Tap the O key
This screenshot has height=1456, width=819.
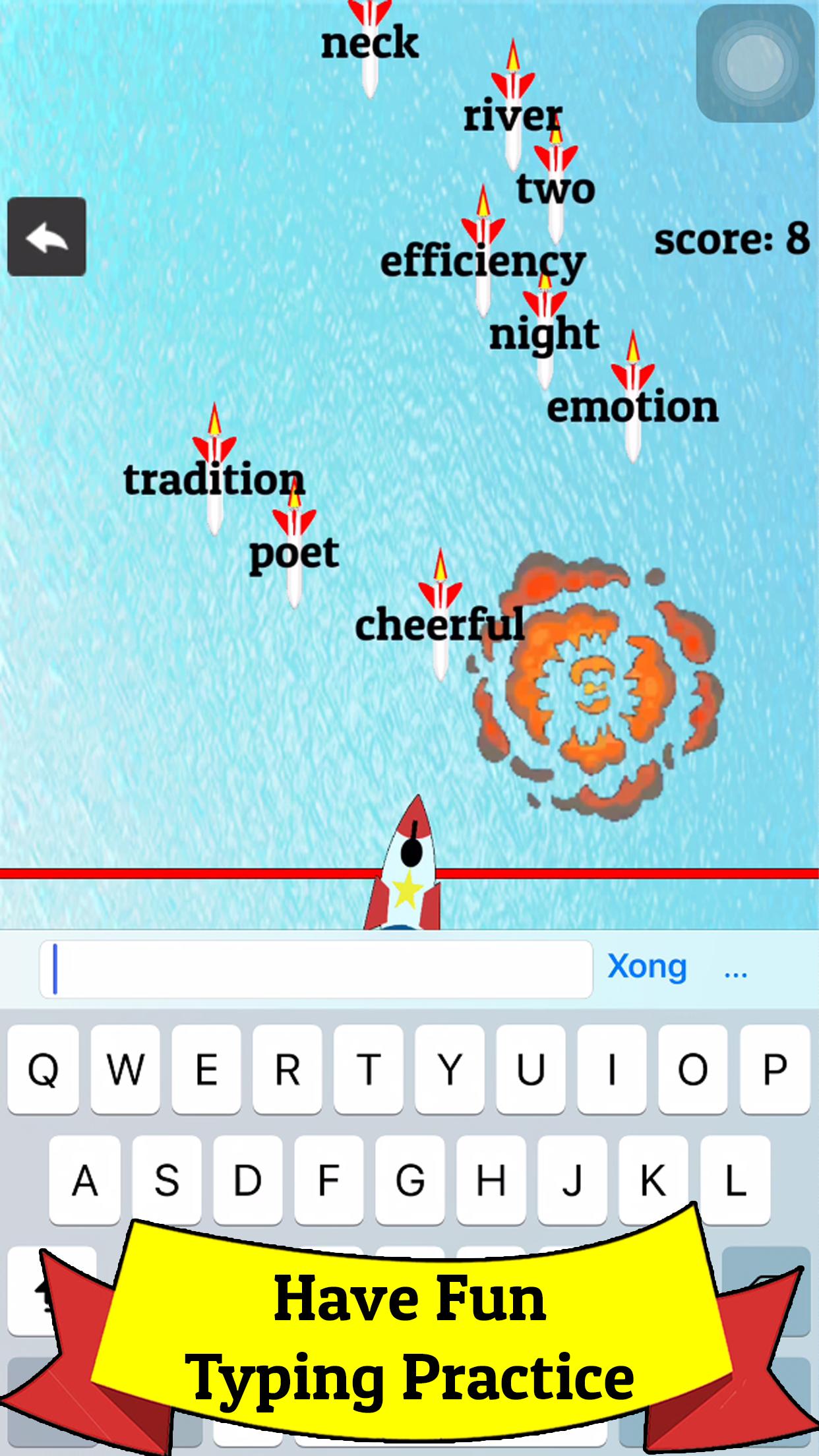[x=693, y=1069]
